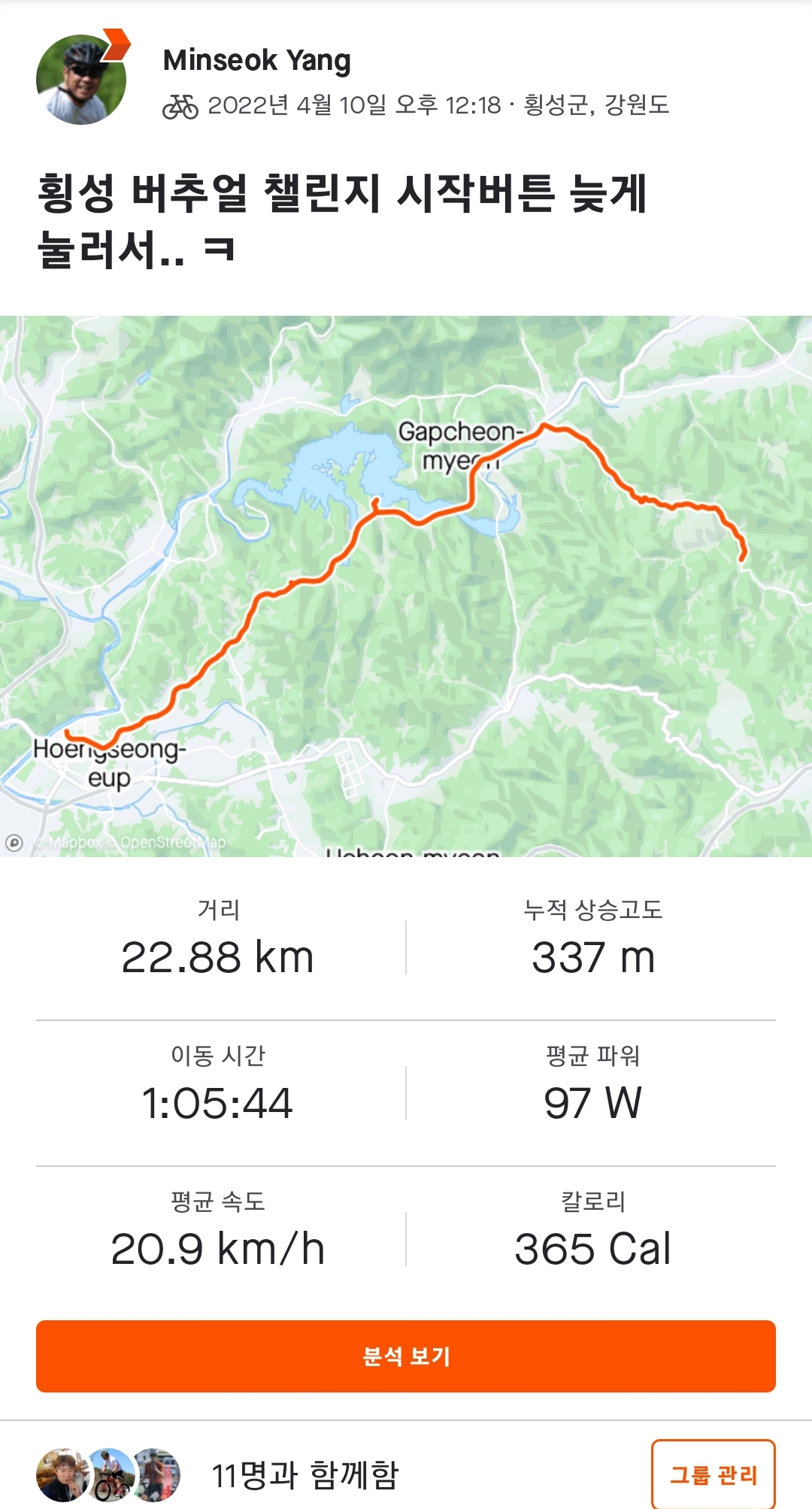View the 11명과 함께함 group members
This screenshot has width=812, height=1509.
pyautogui.click(x=304, y=1474)
